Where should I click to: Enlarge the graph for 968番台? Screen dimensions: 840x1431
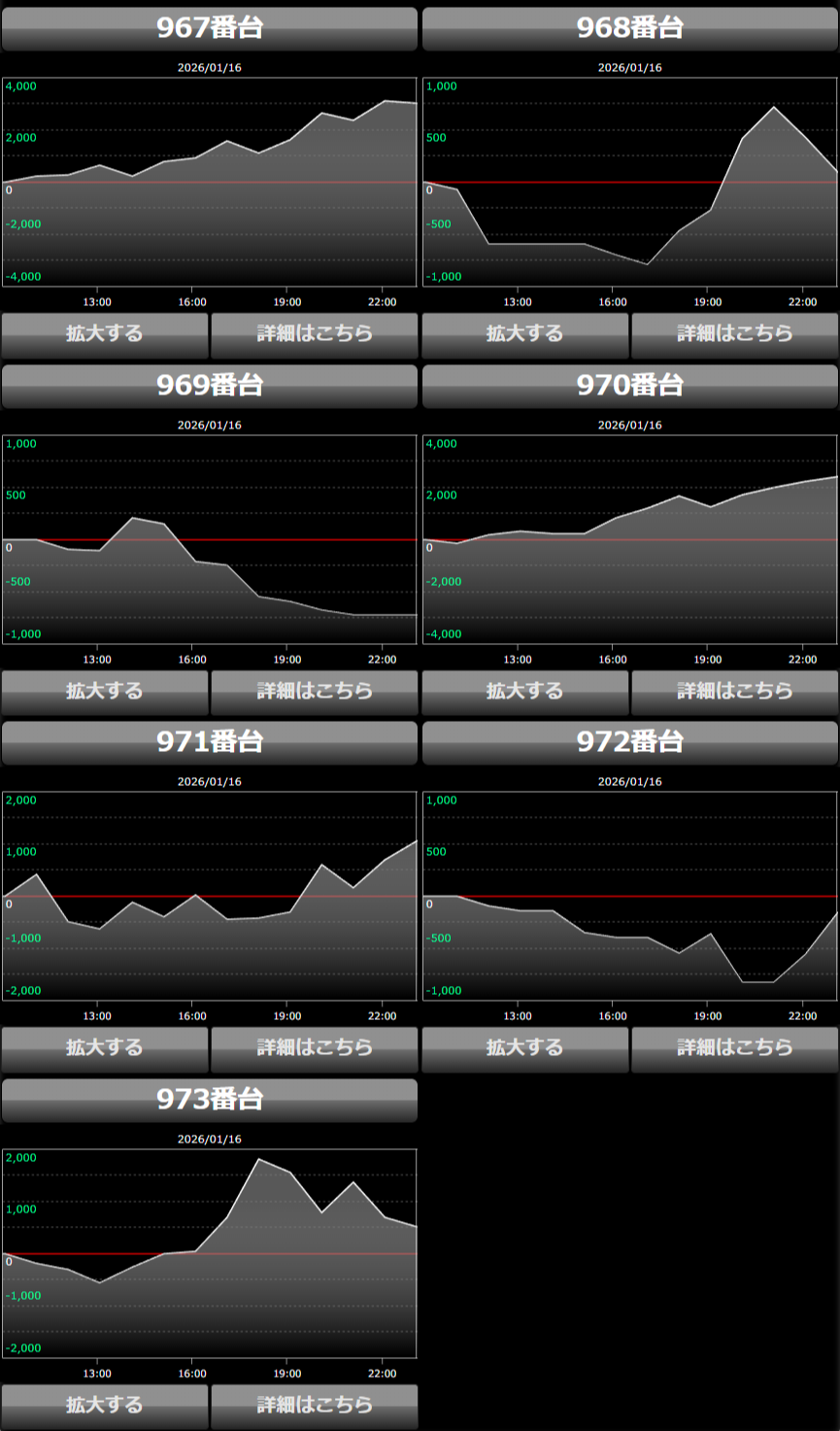tap(525, 335)
